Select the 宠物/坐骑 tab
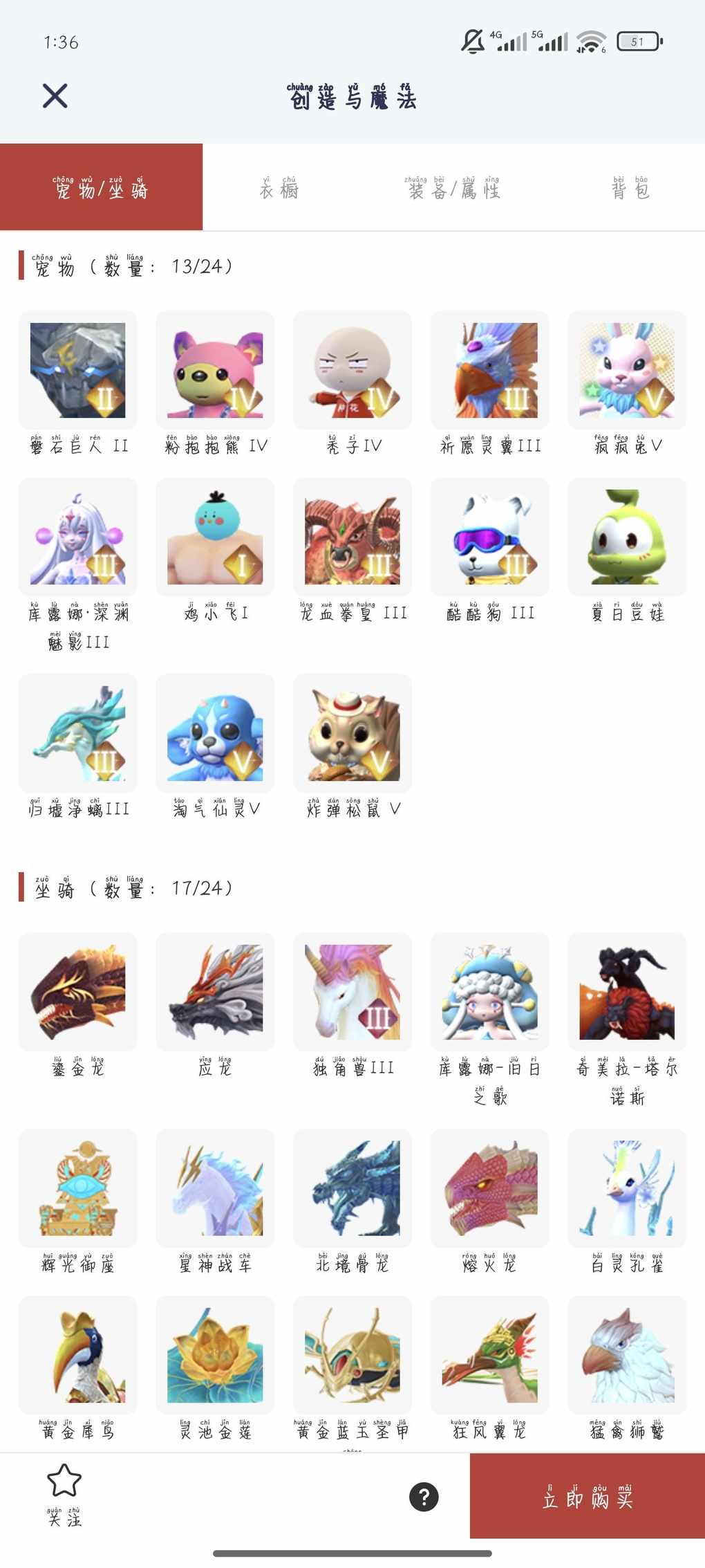Viewport: 705px width, 1568px height. click(101, 188)
